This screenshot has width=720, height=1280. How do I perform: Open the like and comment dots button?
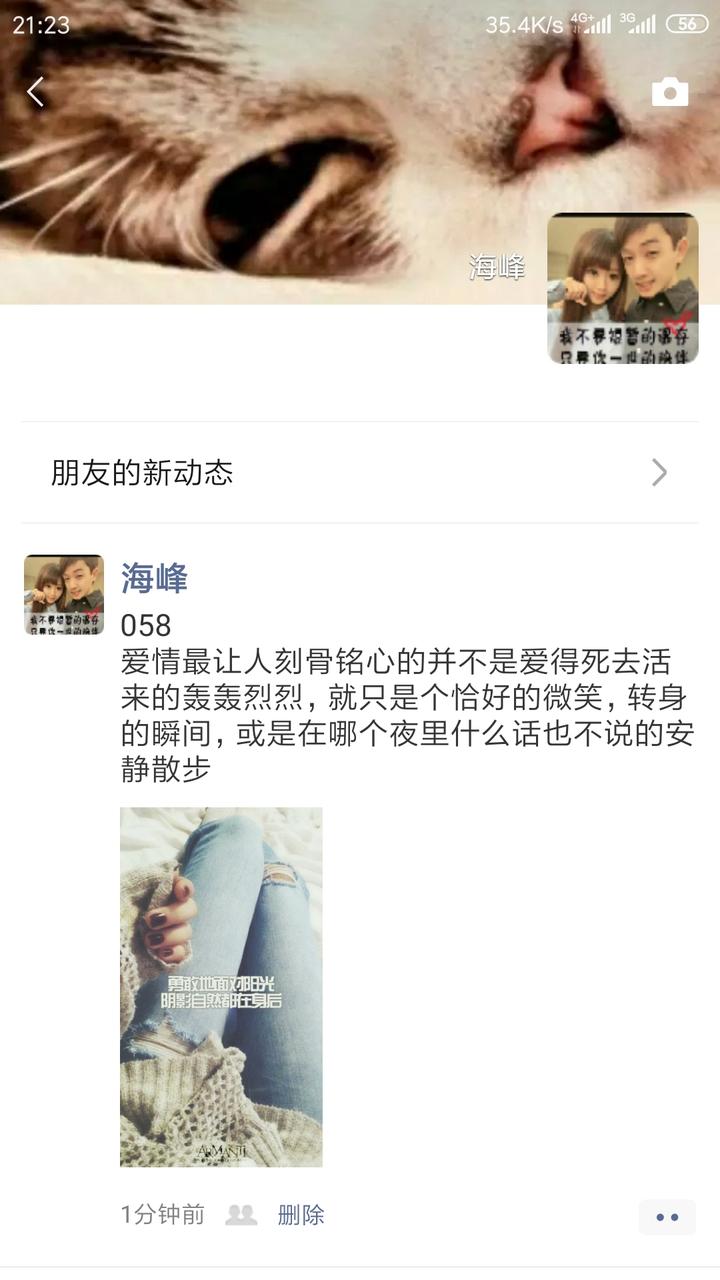point(667,1217)
